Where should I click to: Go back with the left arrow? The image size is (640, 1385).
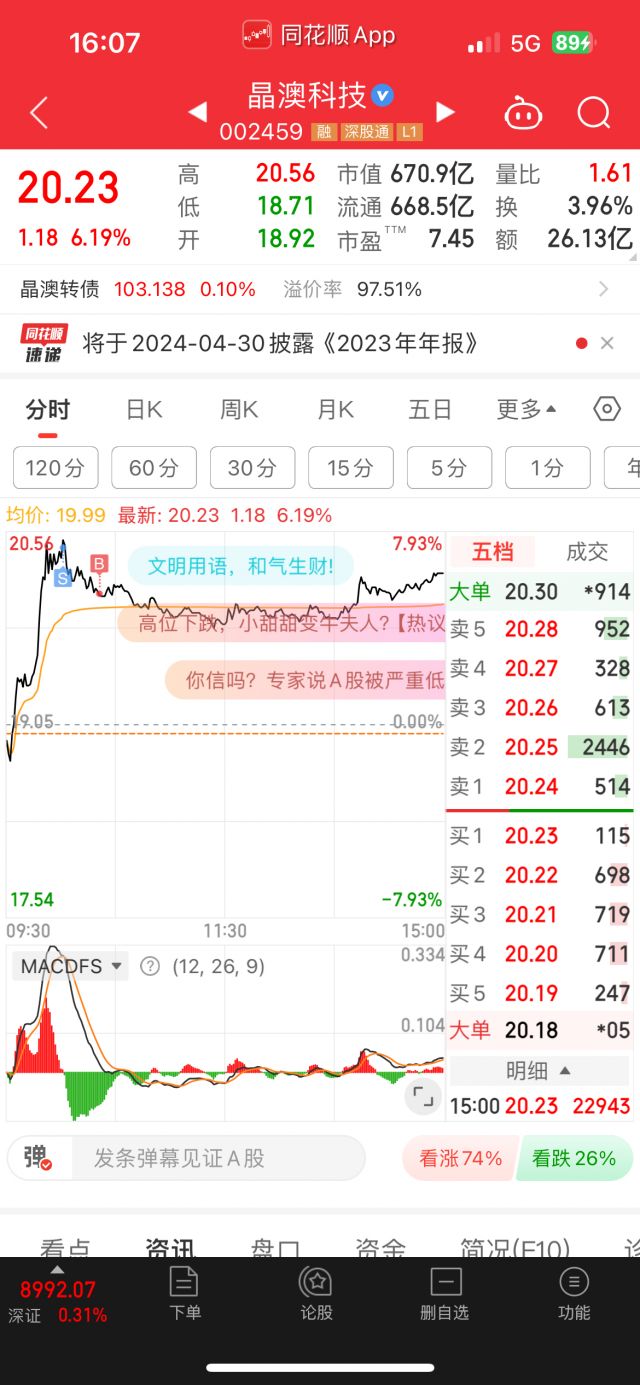[x=39, y=112]
